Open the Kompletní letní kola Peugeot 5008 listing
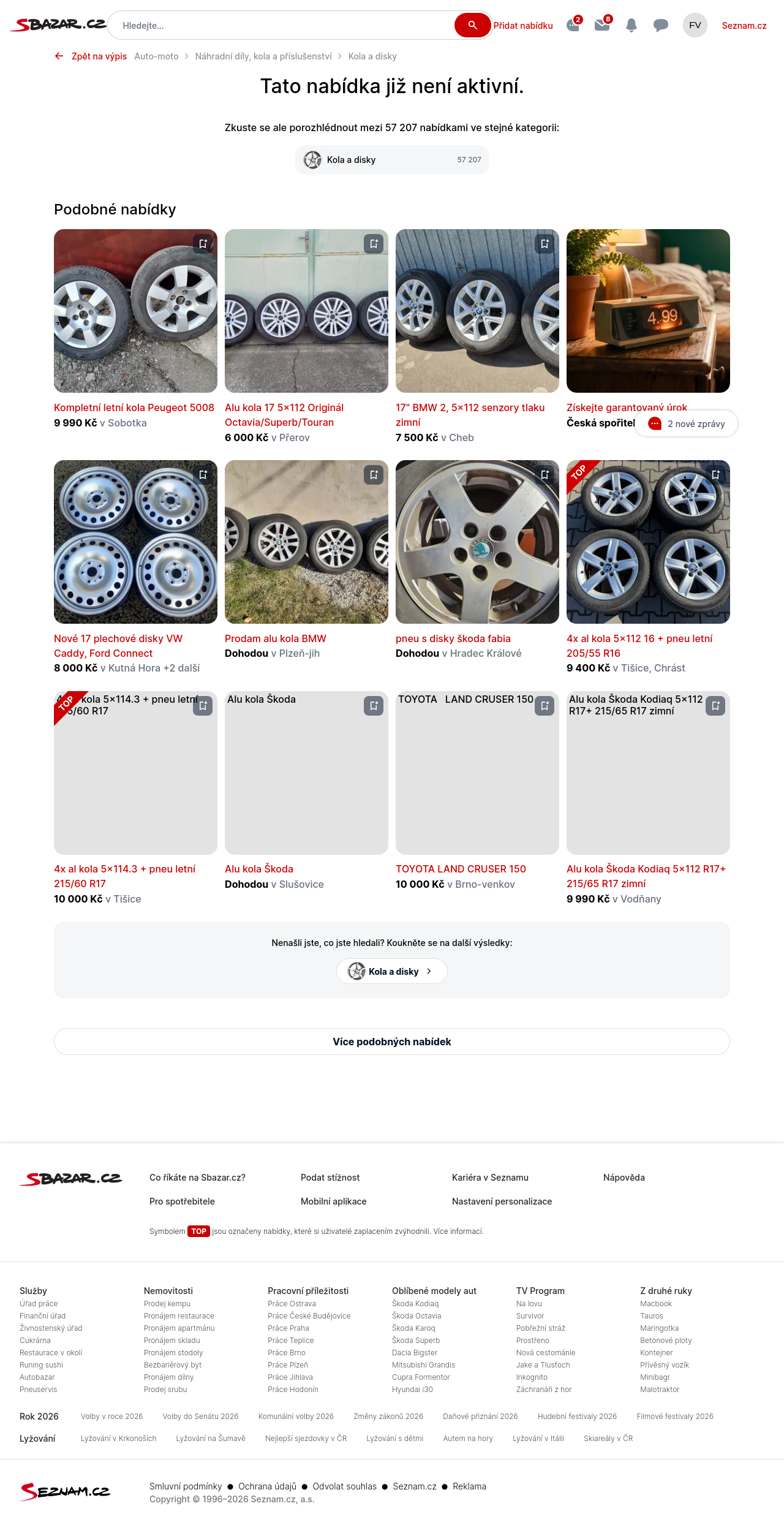Viewport: 784px width, 1525px height. tap(134, 407)
